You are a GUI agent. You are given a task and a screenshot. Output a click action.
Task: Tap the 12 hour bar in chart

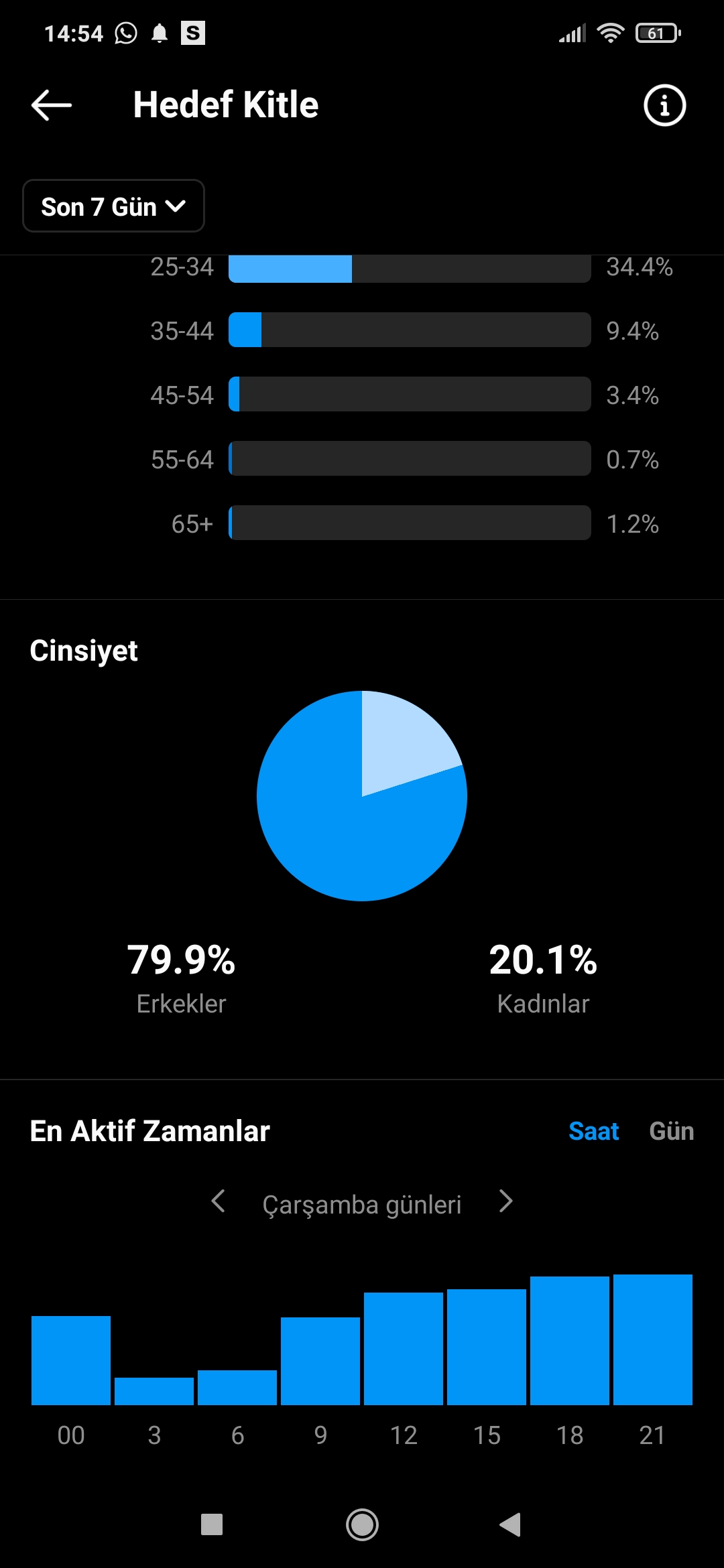[x=404, y=1348]
